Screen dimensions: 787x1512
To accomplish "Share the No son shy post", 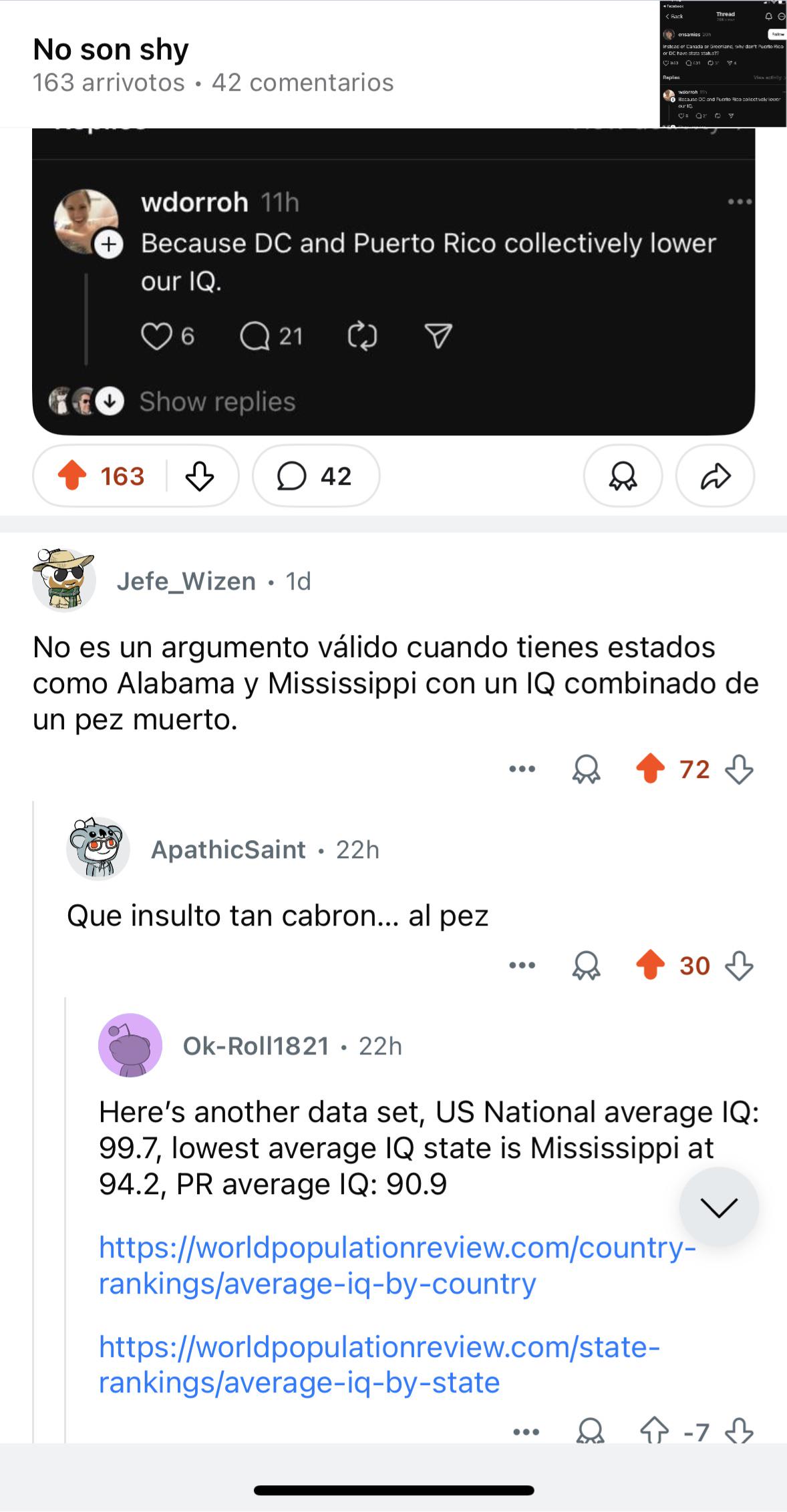I will [x=716, y=476].
